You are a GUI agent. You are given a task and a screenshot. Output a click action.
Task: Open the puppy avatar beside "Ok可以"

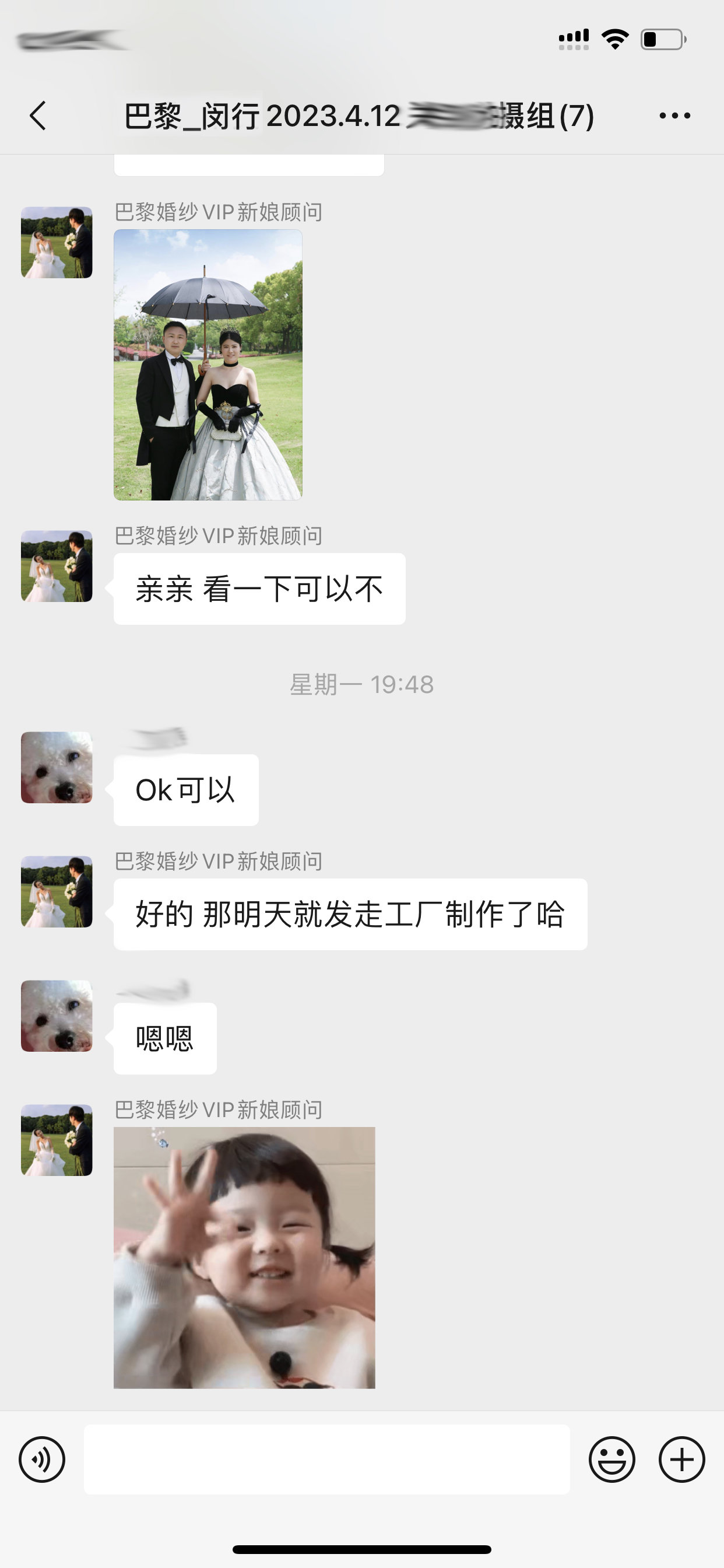(x=57, y=767)
